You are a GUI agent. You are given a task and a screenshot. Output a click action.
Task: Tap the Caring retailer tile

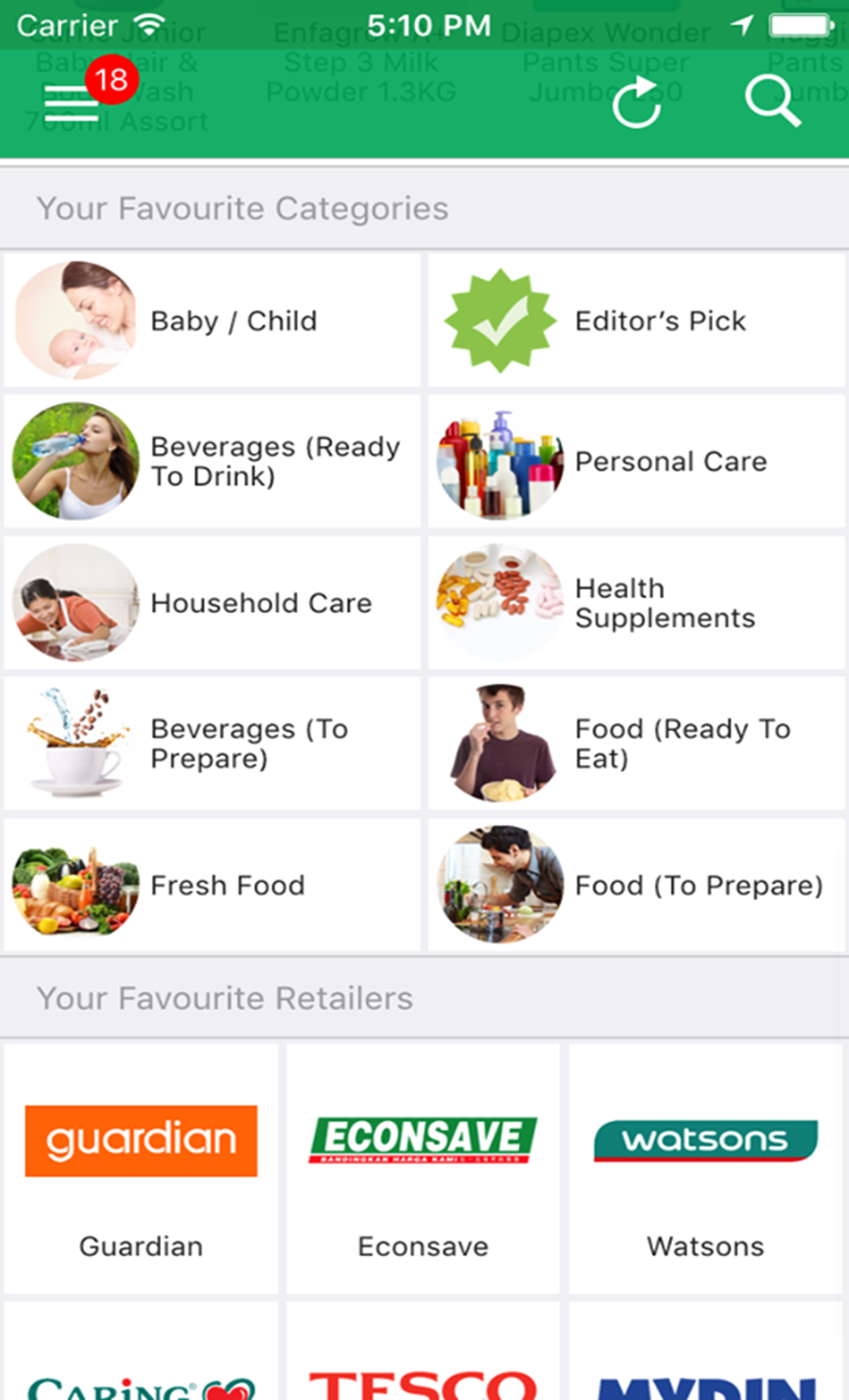click(141, 1360)
